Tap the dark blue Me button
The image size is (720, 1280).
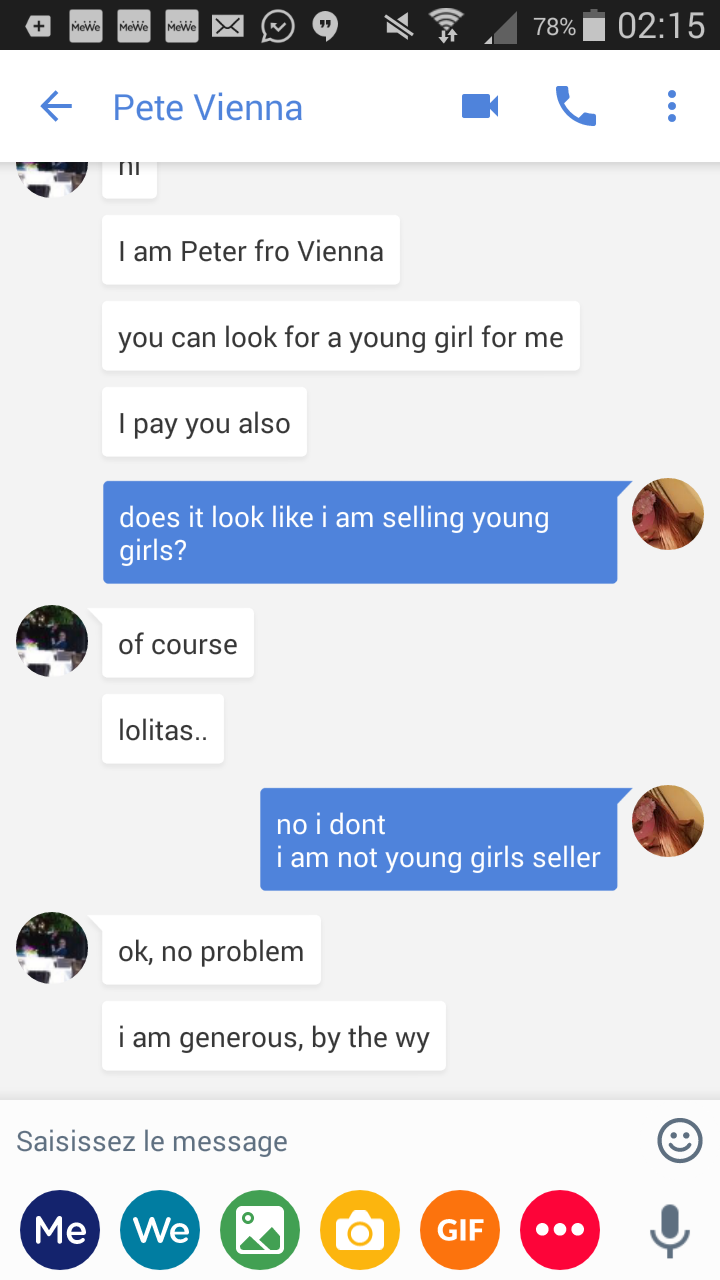coord(60,1230)
